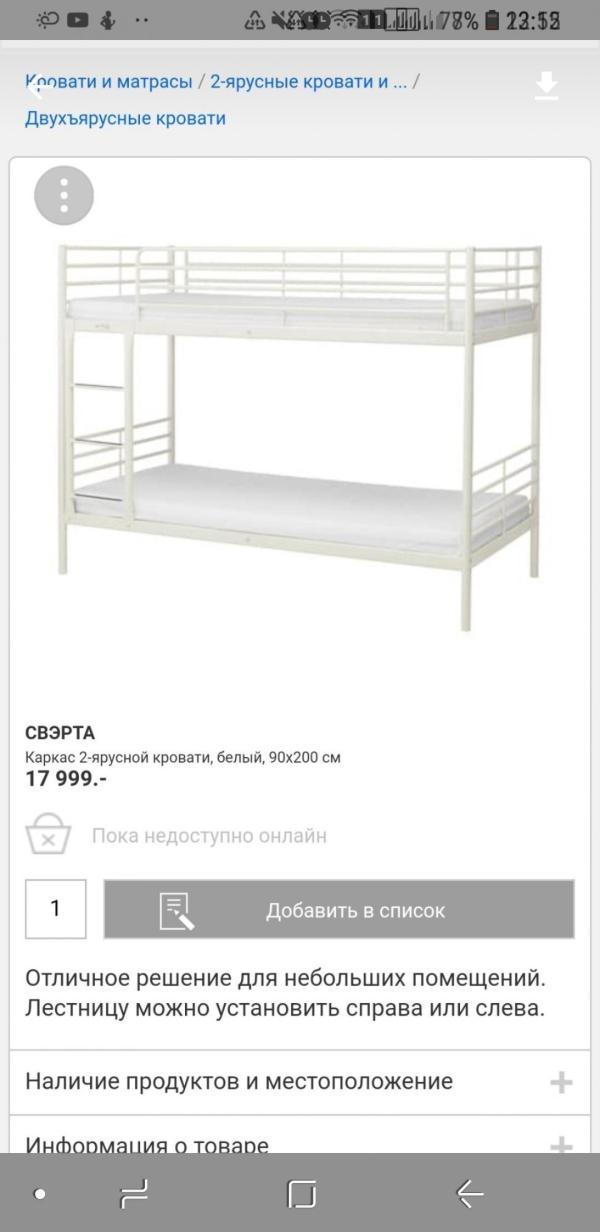Screen dimensions: 600x1232
Task: Go to the 2-ярусные кровати и ... breadcrumb
Action: coord(308,82)
